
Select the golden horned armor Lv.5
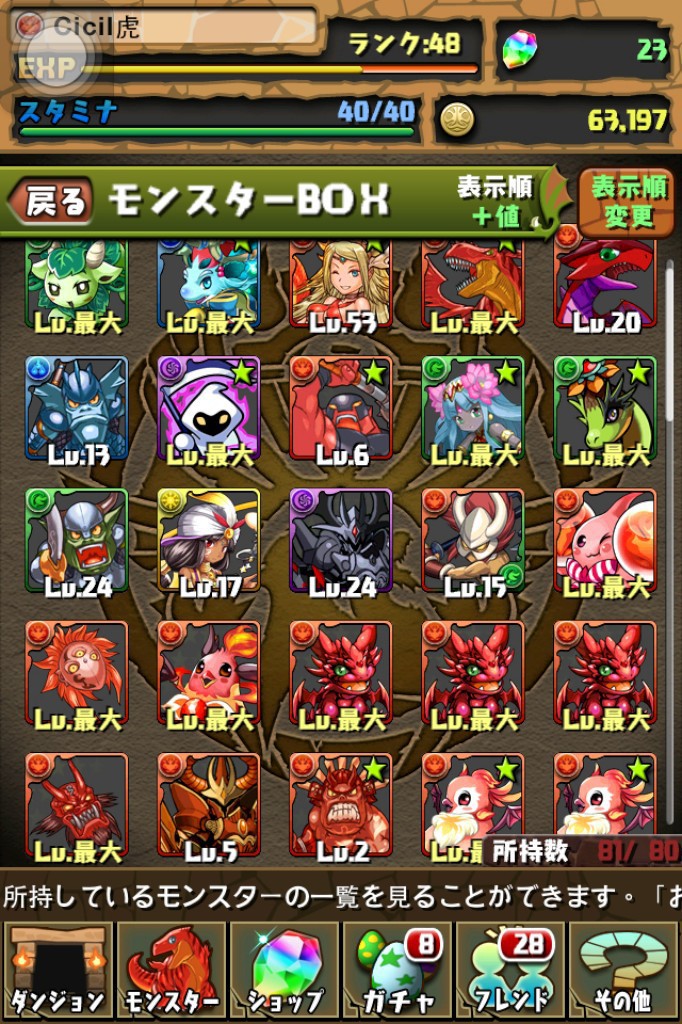(x=208, y=806)
